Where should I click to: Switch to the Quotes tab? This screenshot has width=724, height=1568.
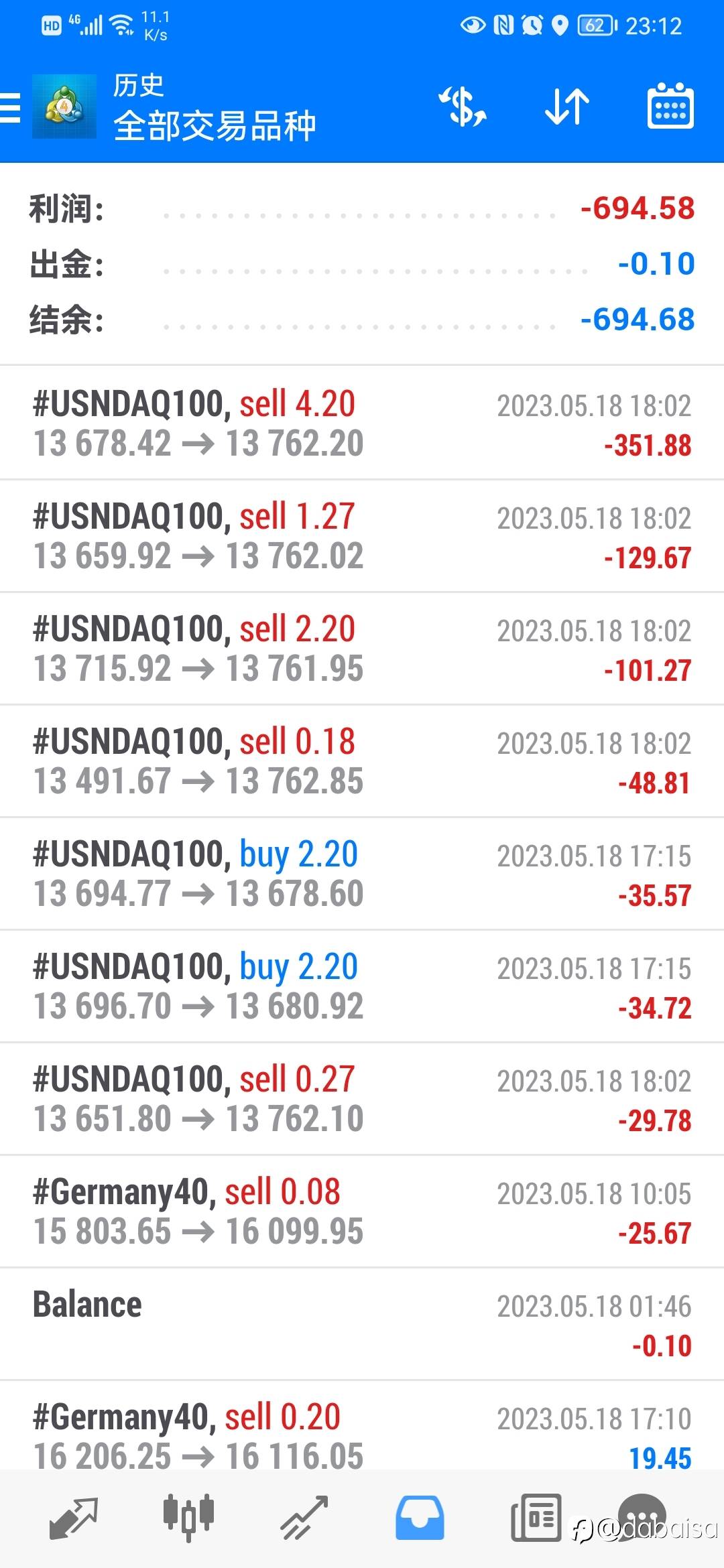[x=73, y=1518]
